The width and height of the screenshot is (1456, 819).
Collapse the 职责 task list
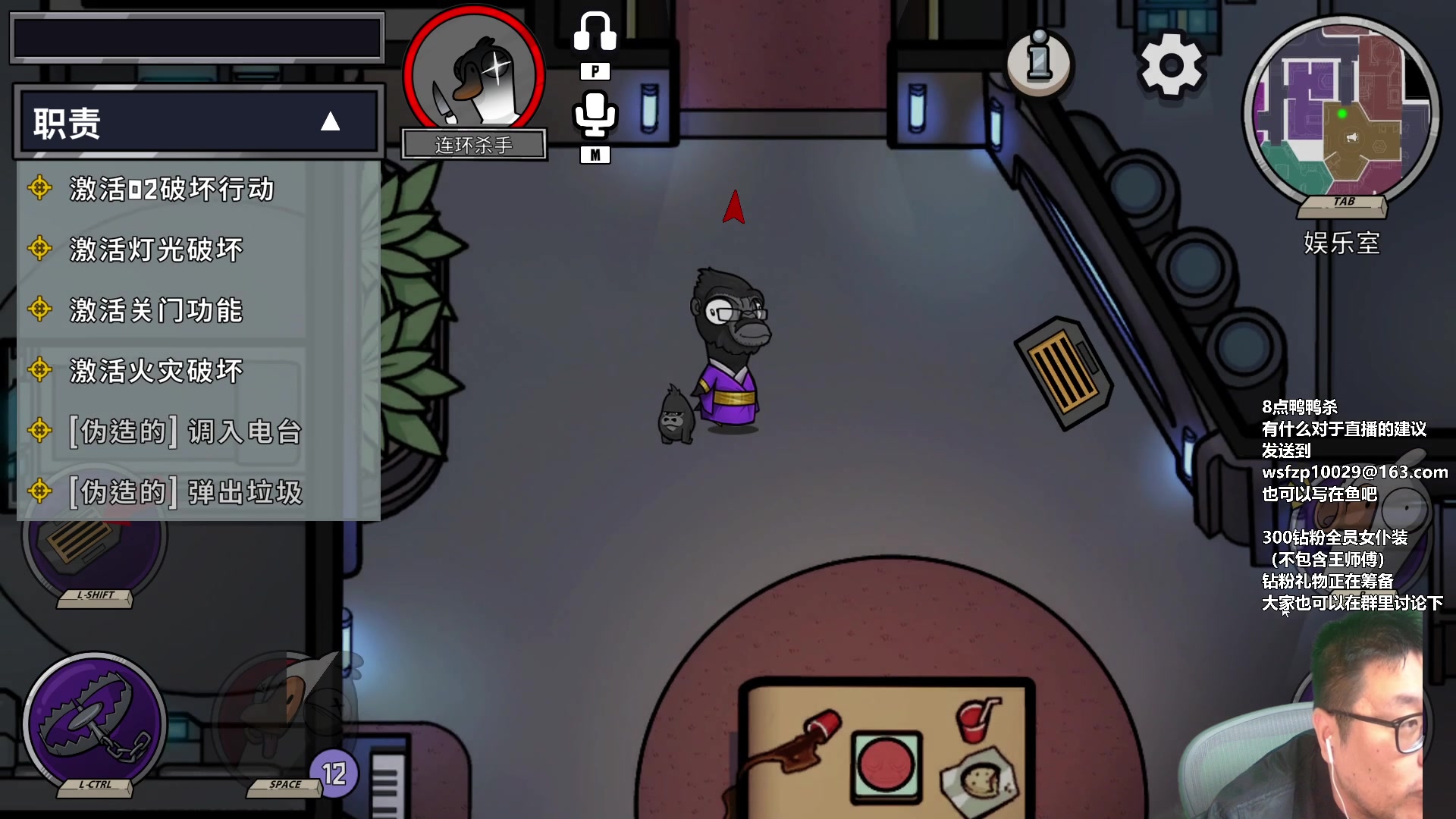[330, 122]
